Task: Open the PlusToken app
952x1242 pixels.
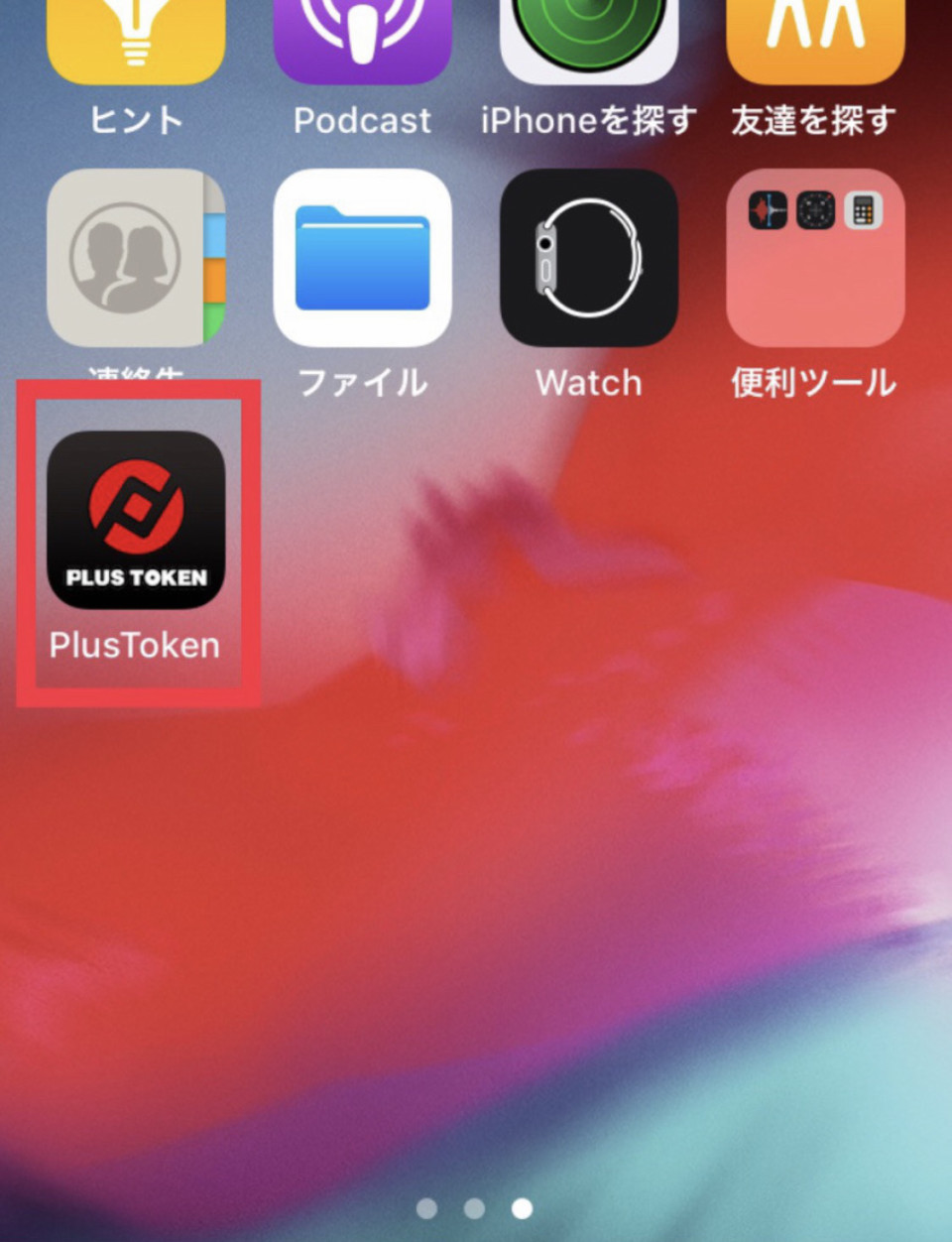Action: (136, 520)
